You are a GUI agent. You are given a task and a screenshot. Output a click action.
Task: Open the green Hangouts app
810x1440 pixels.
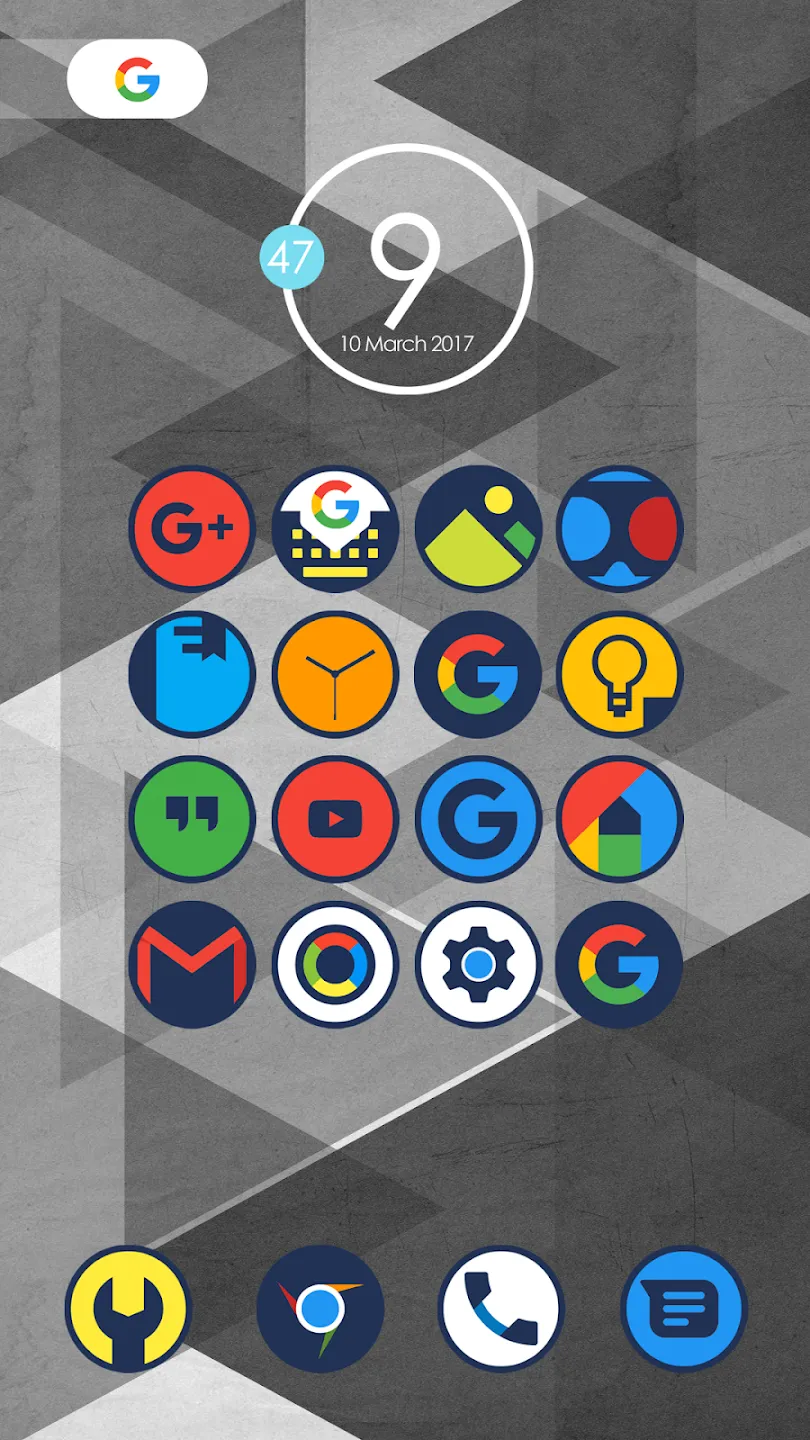[x=192, y=819]
